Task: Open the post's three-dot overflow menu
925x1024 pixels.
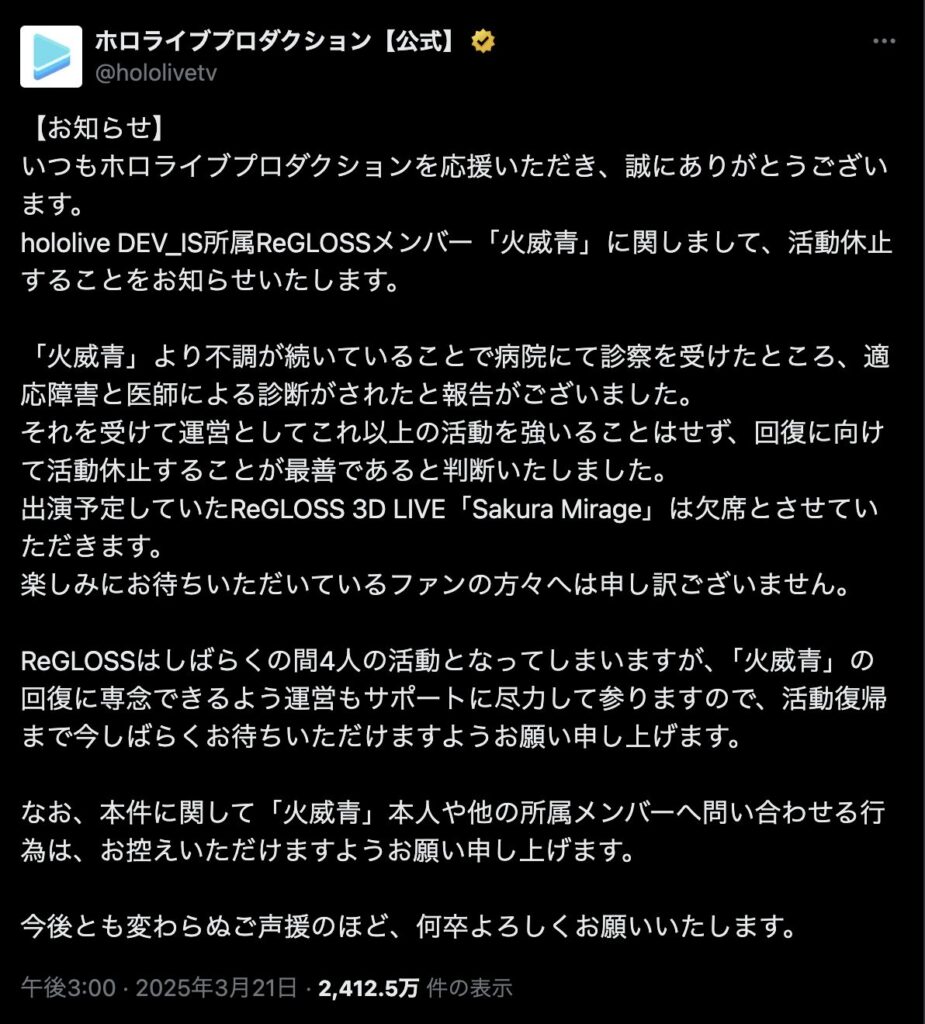Action: click(x=885, y=42)
